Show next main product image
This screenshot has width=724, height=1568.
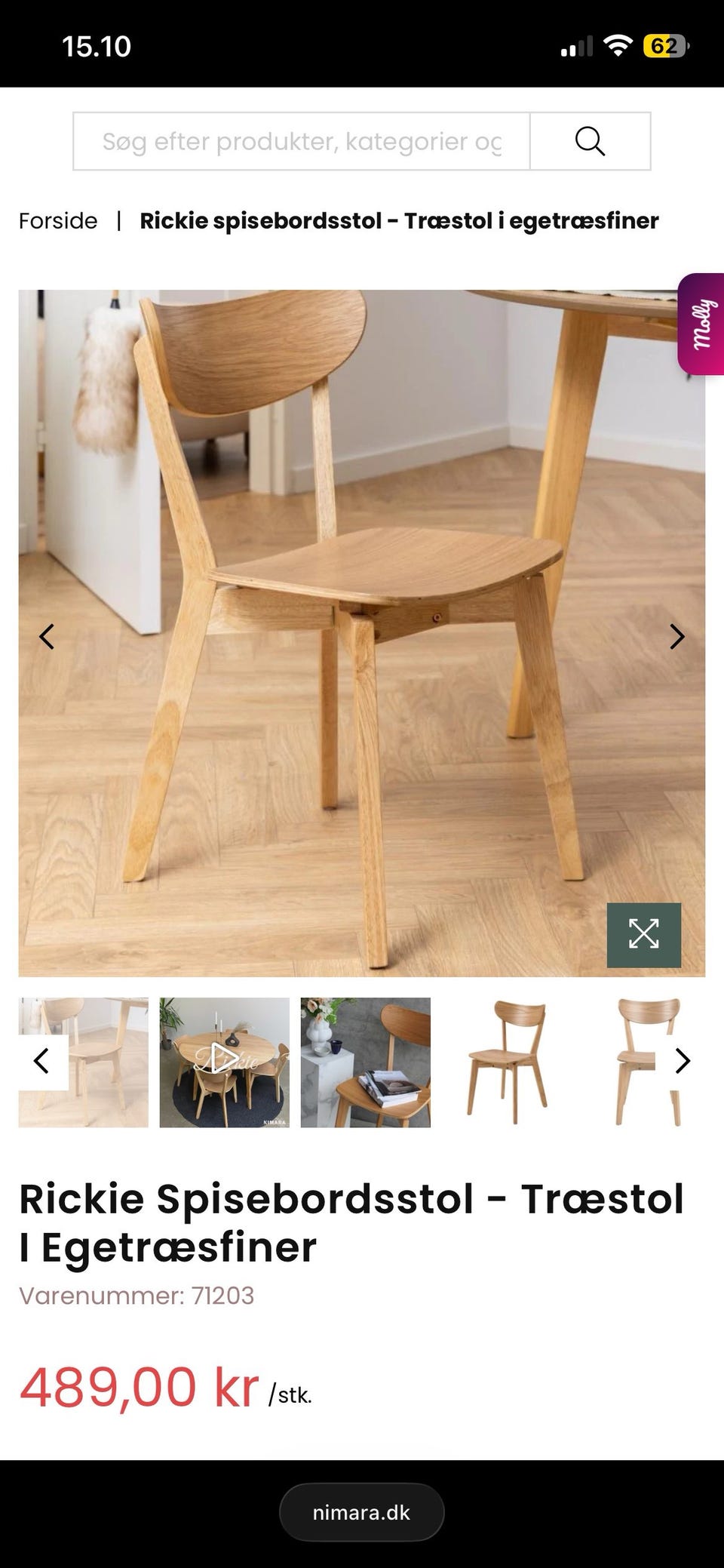click(676, 637)
